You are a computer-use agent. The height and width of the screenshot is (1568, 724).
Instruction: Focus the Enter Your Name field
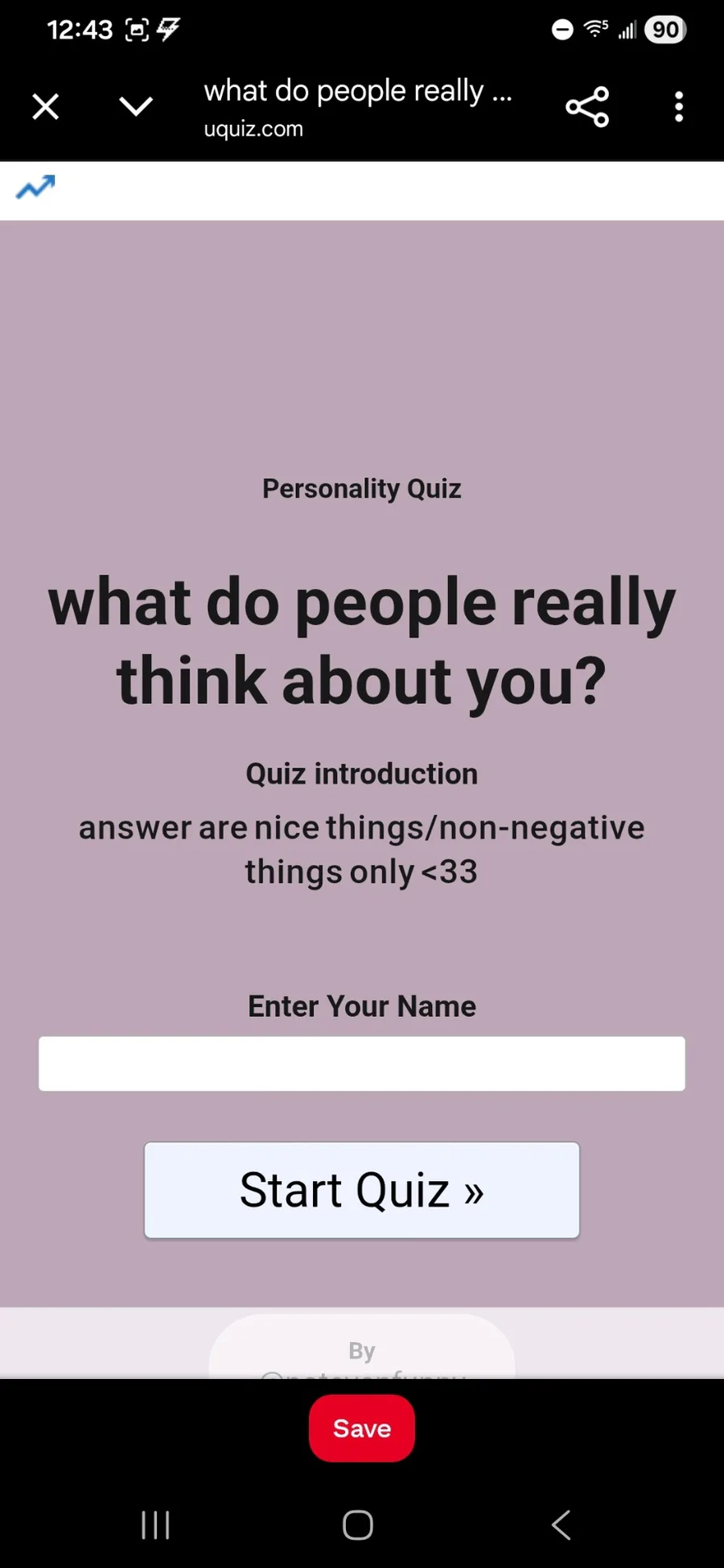[x=362, y=1064]
